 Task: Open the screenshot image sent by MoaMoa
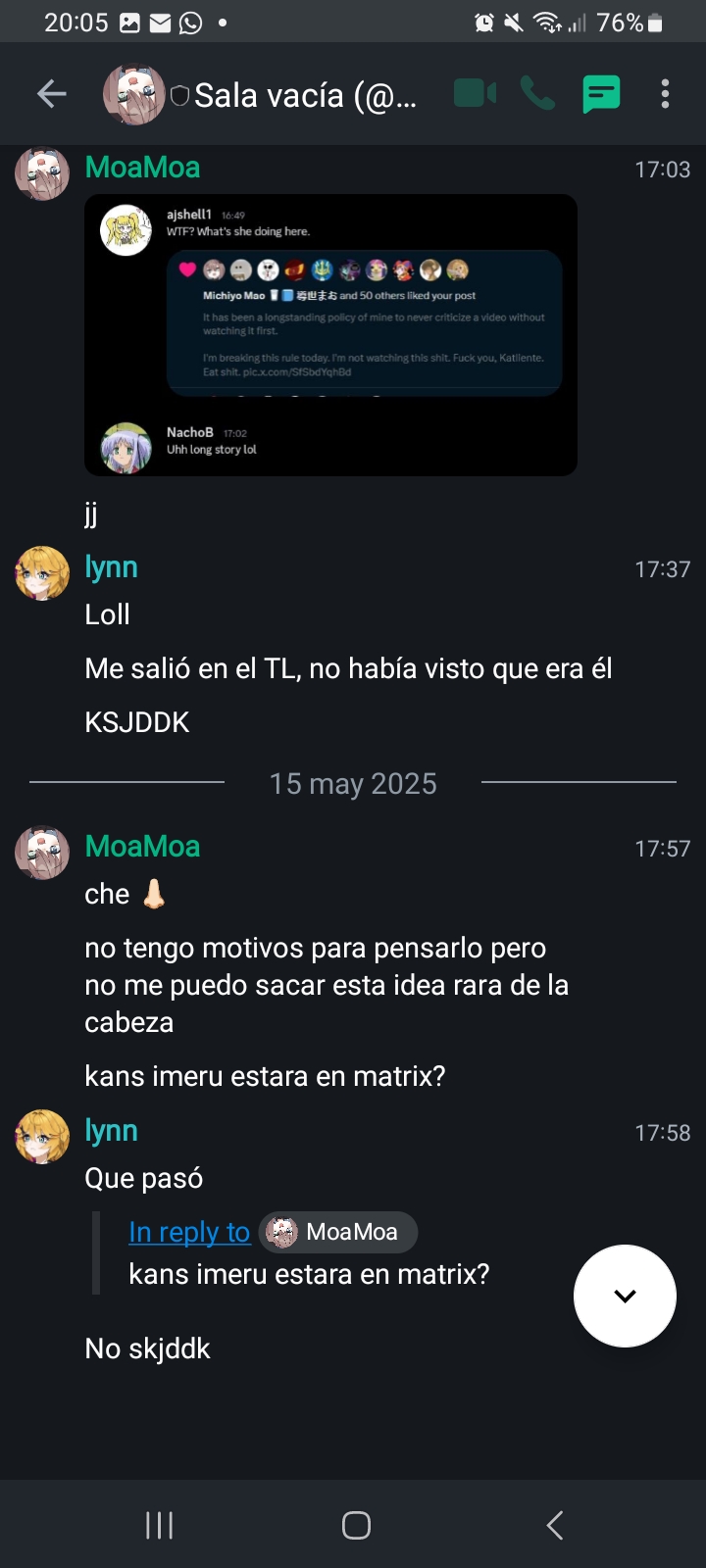(330, 335)
